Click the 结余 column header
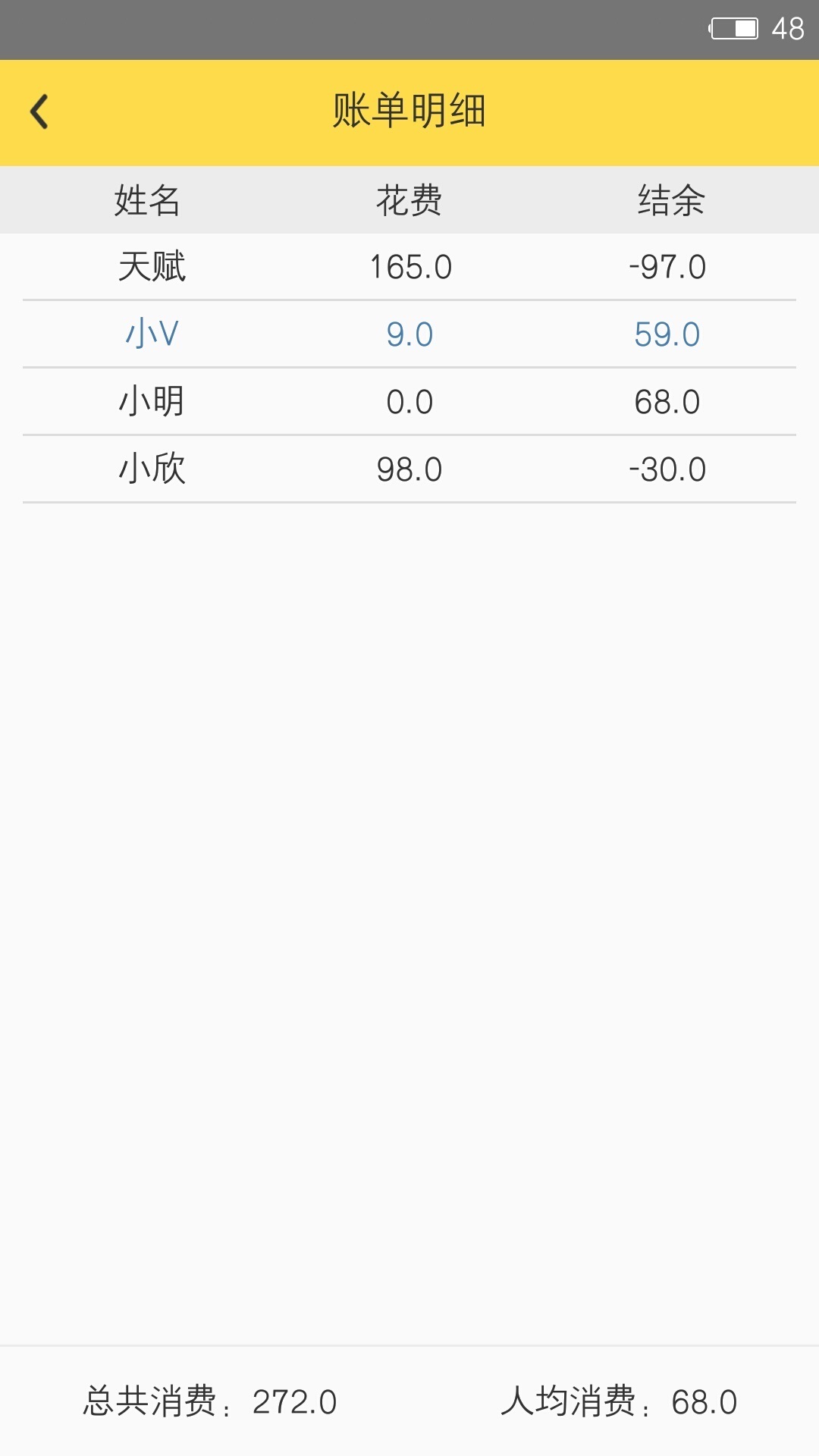Screen dimensions: 819x1456 pyautogui.click(x=670, y=199)
